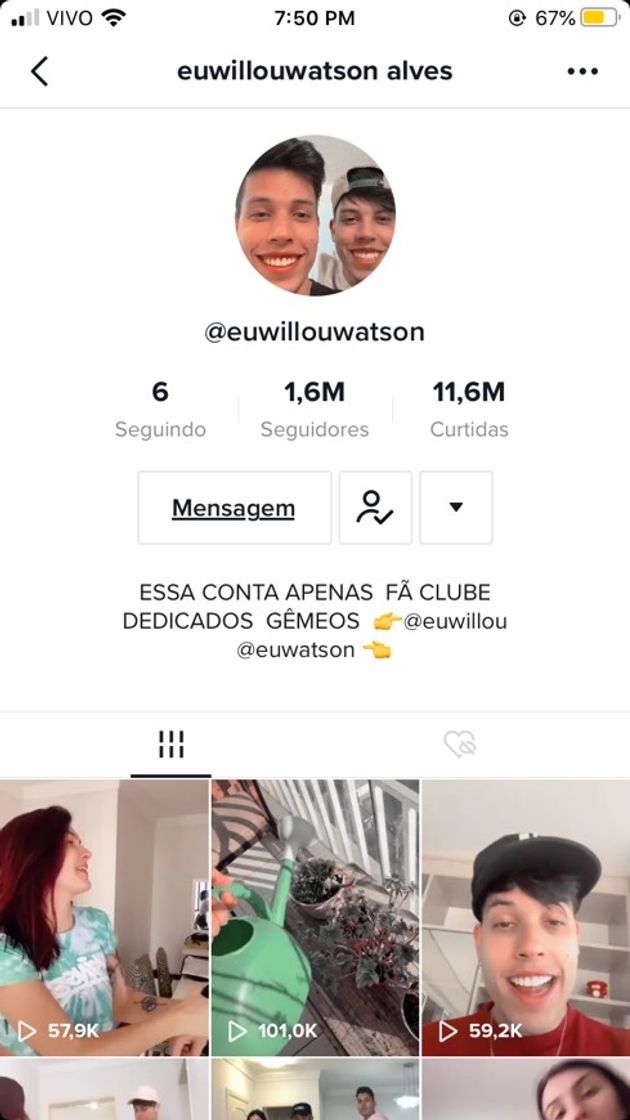Image resolution: width=630 pixels, height=1120 pixels.
Task: Play the watering can video with 101,0K views
Action: point(315,917)
